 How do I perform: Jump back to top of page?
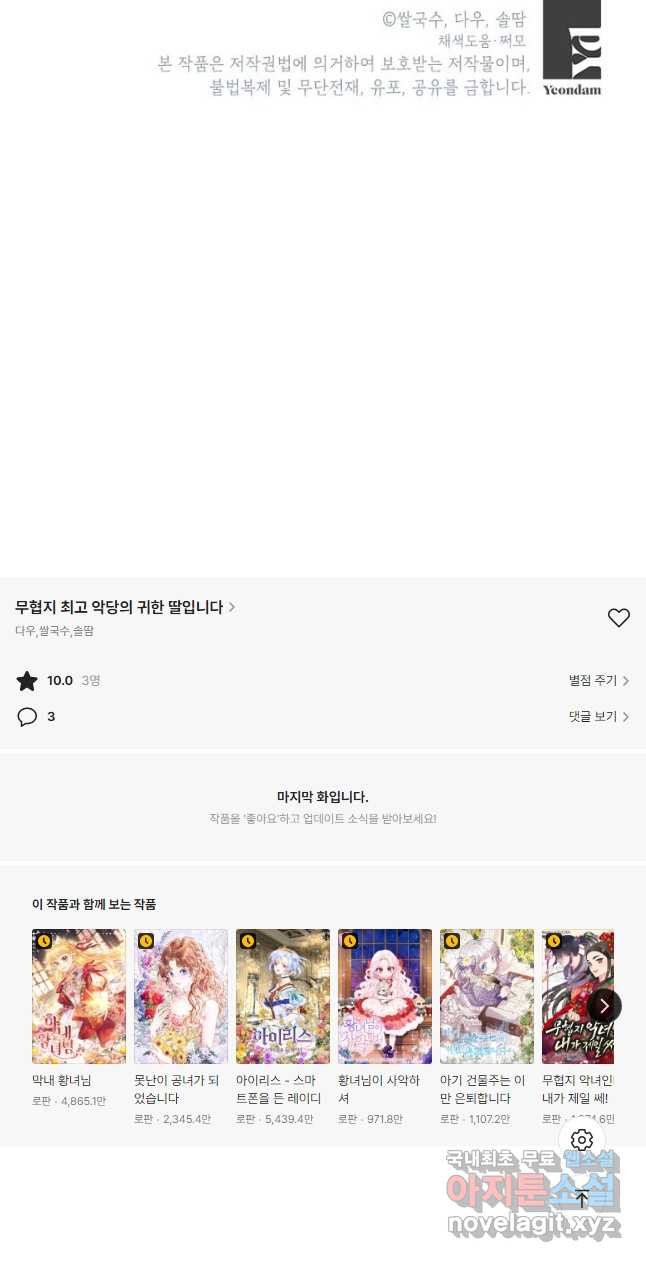(582, 1199)
